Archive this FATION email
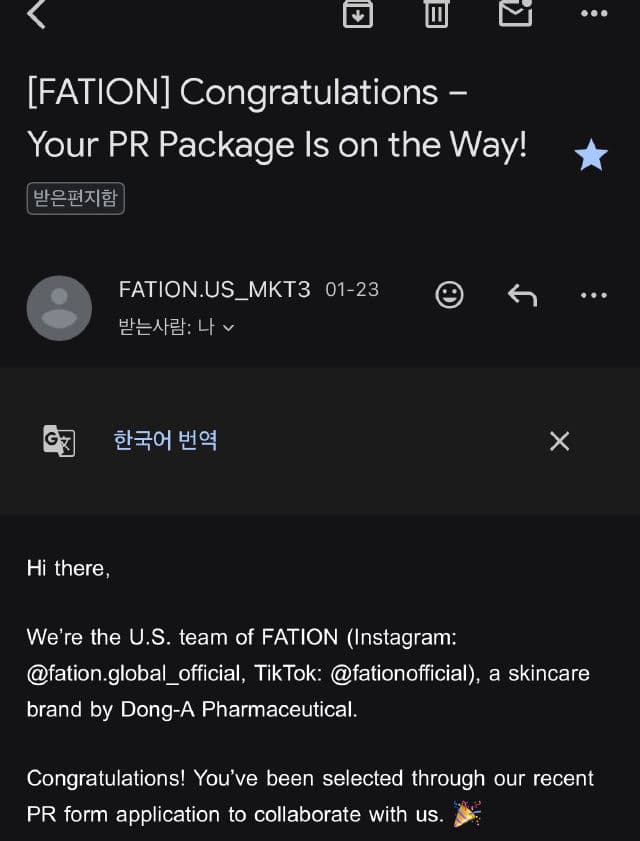The width and height of the screenshot is (640, 841). (x=358, y=14)
